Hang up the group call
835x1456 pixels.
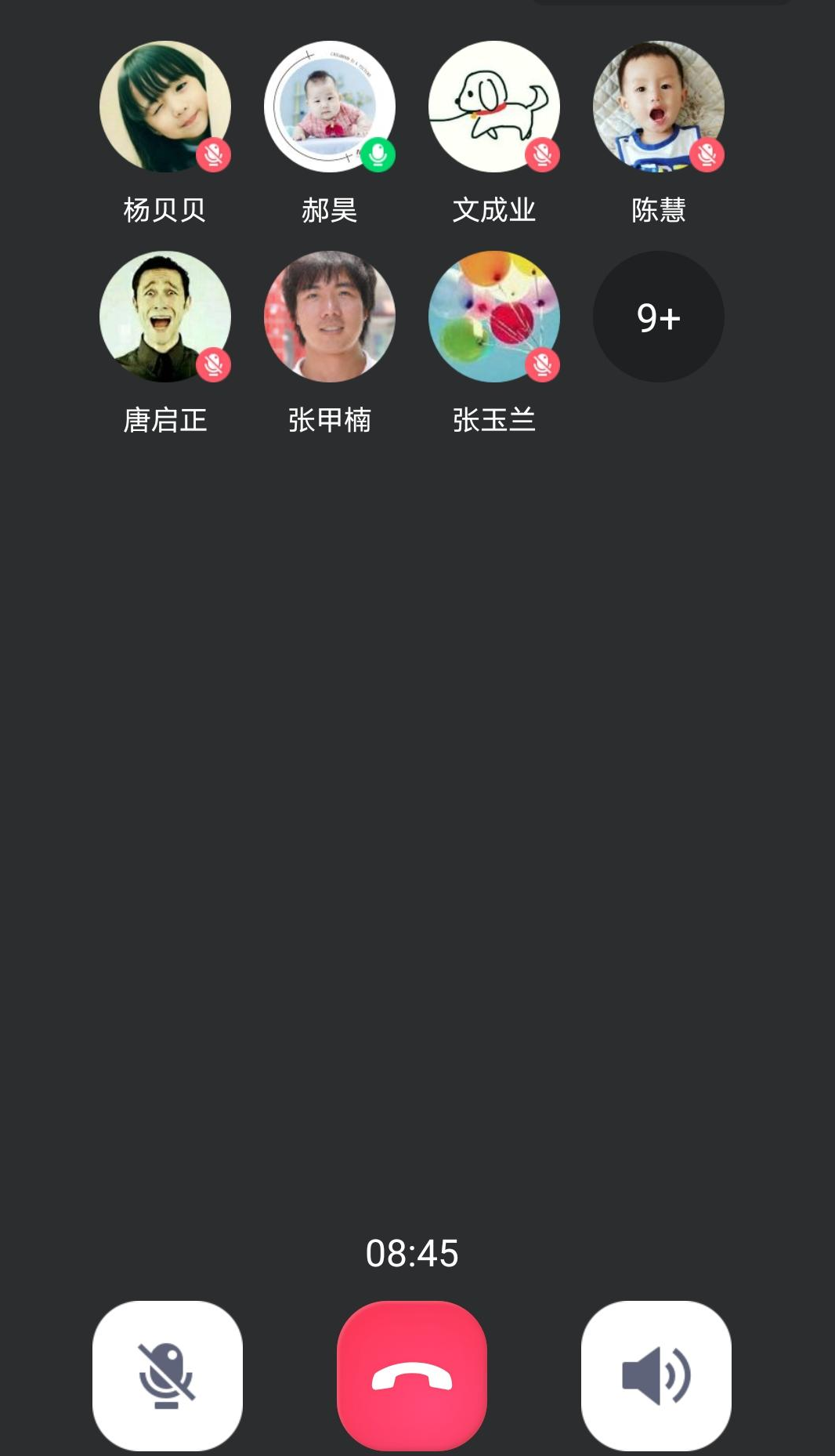coord(412,1375)
